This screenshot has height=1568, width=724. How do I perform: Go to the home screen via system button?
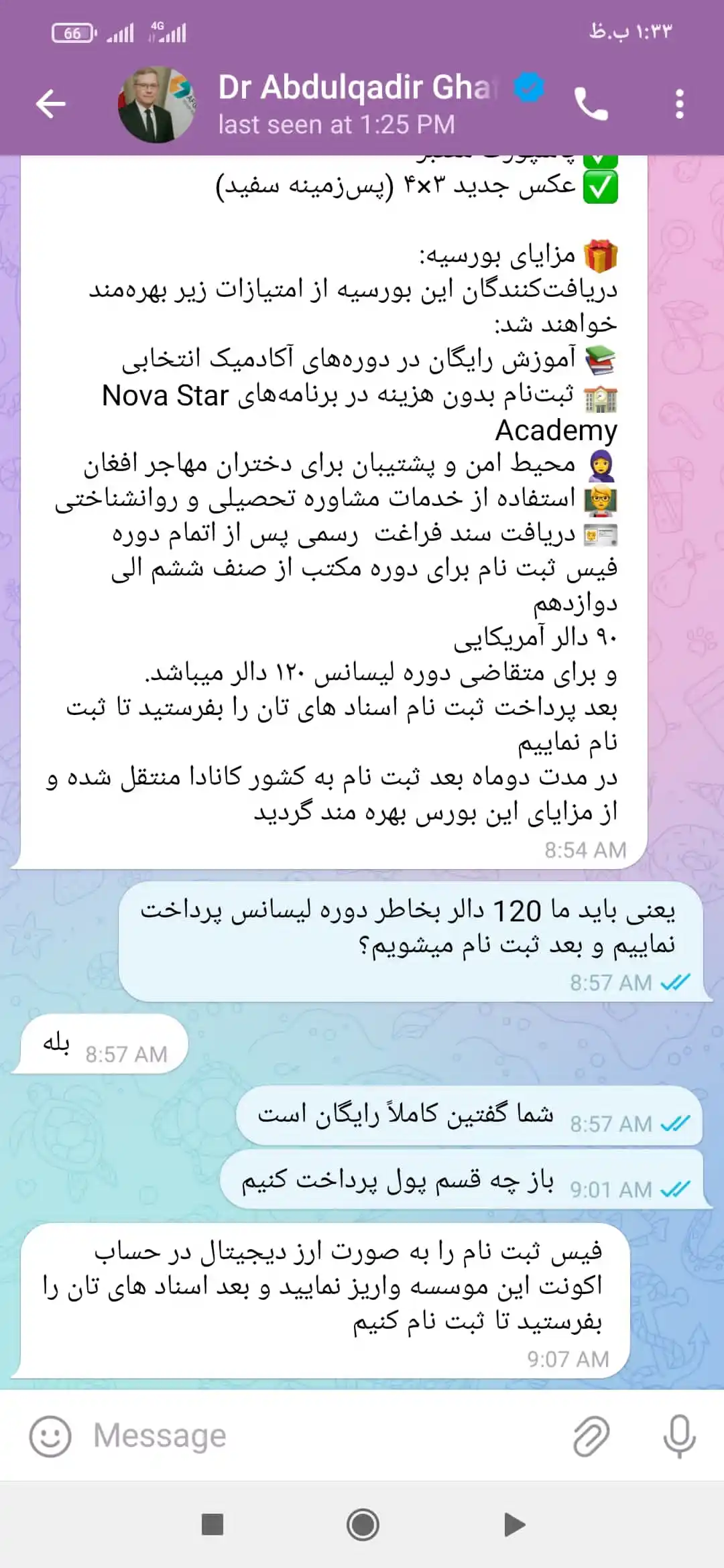click(363, 1524)
